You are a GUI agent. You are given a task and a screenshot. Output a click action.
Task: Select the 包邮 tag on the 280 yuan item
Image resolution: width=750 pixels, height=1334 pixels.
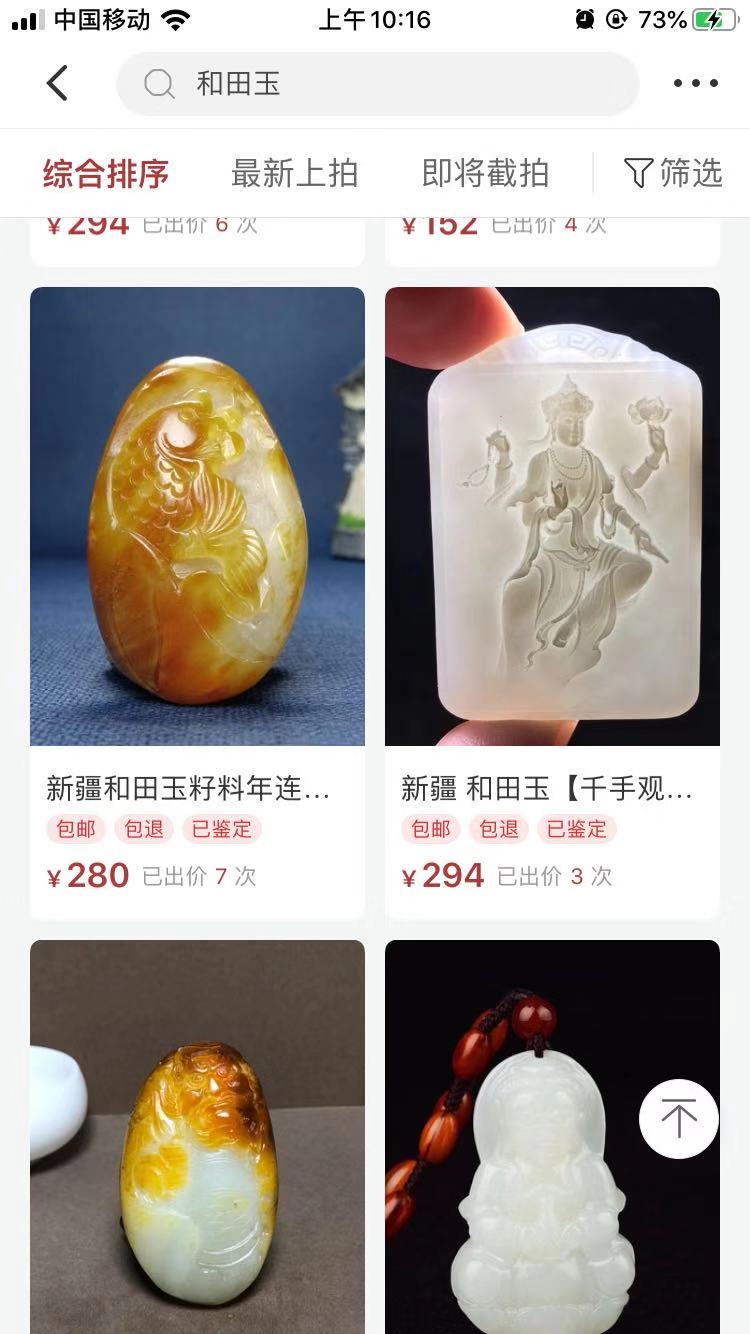coord(75,828)
